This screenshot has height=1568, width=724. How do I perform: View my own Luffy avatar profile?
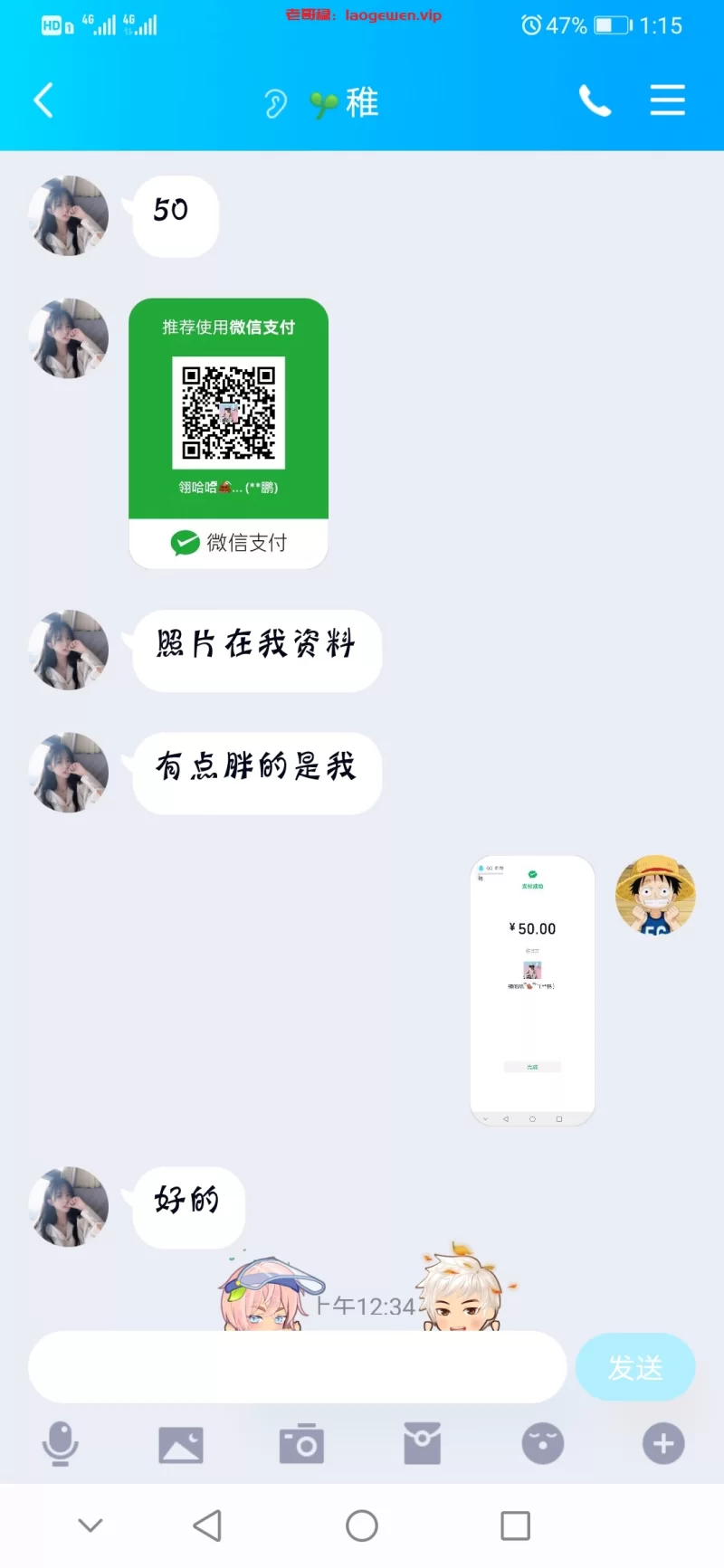point(655,895)
